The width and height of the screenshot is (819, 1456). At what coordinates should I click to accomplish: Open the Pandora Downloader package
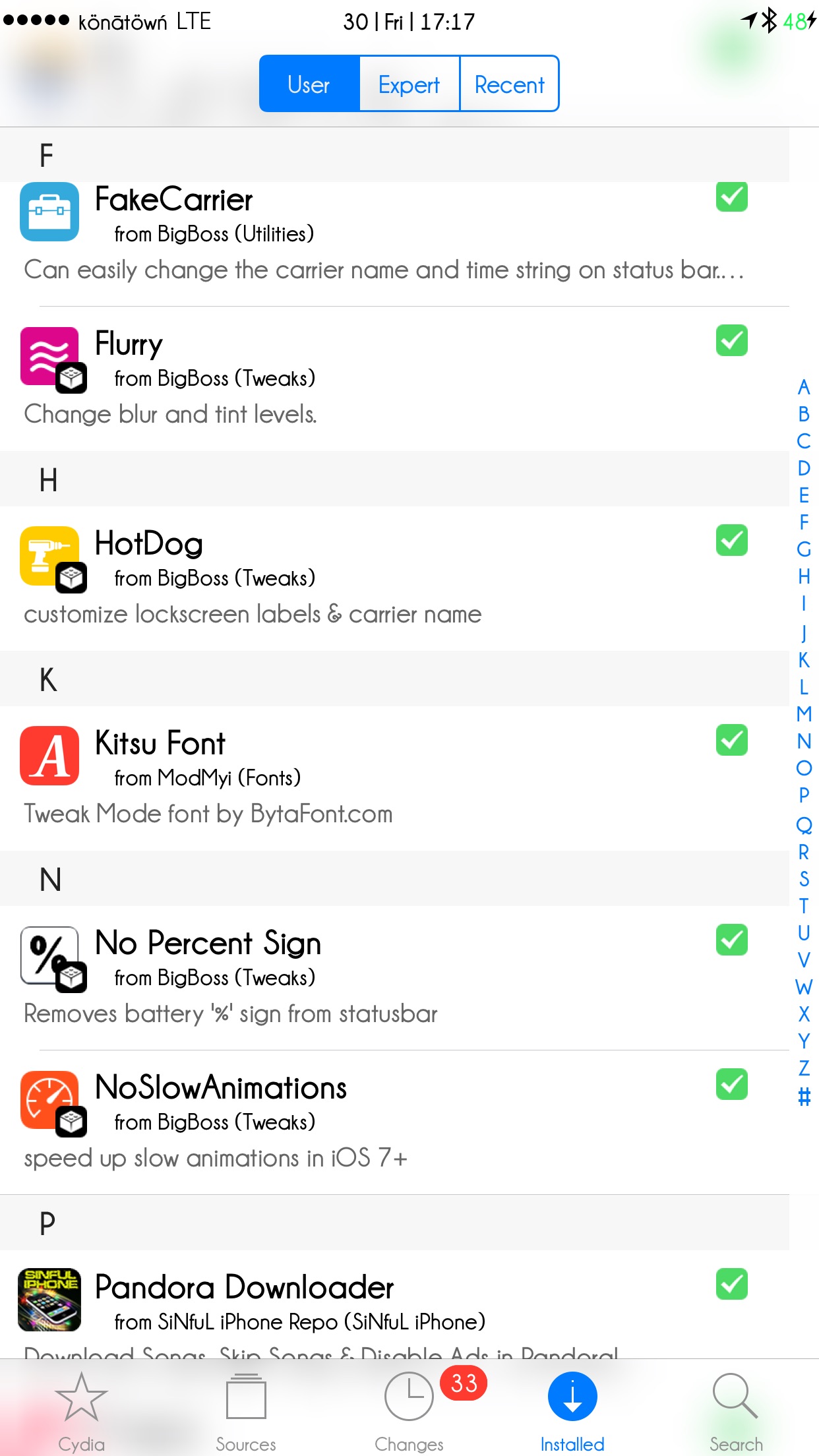[x=394, y=1304]
